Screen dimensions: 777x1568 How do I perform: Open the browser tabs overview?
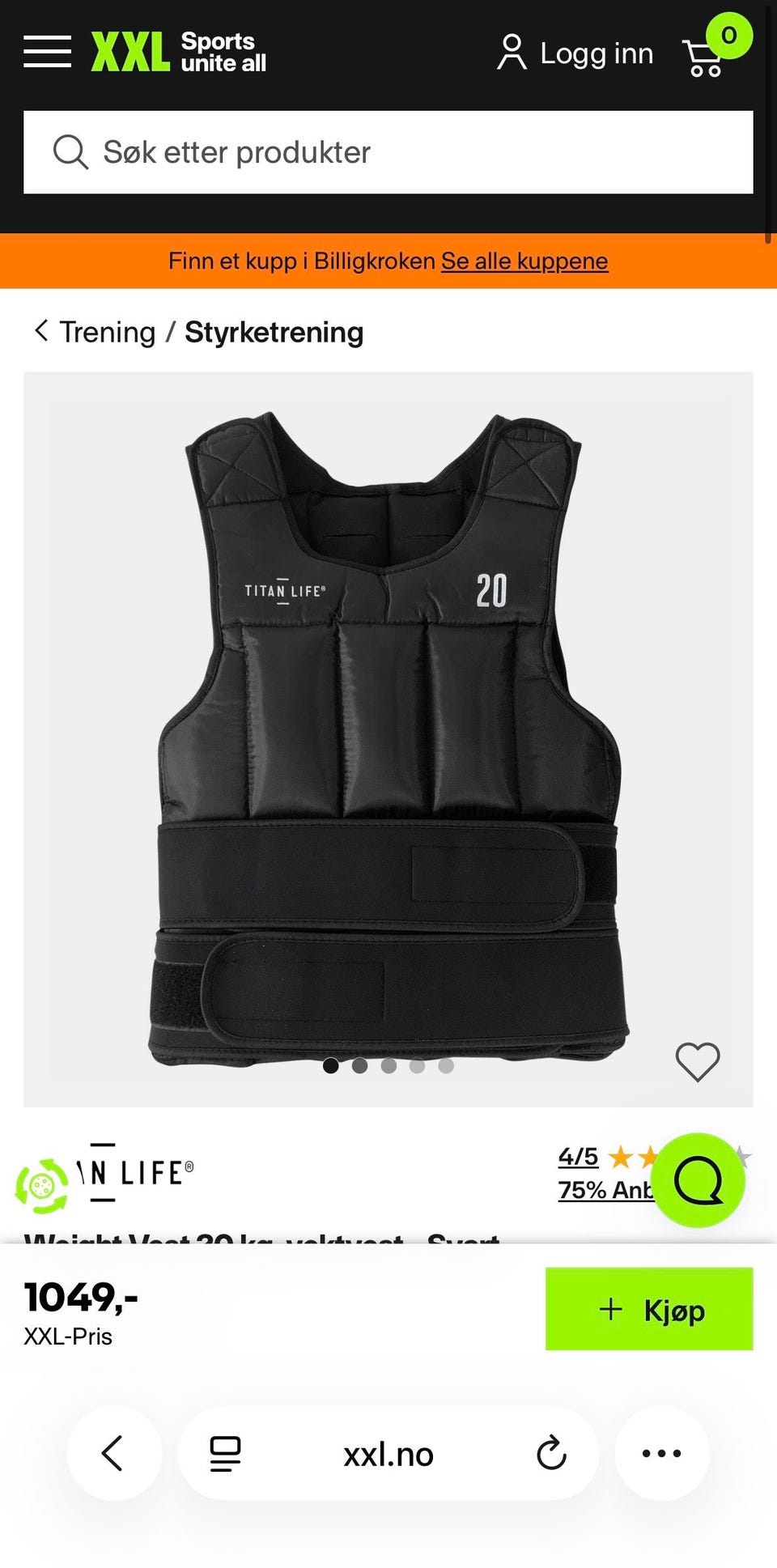225,1454
